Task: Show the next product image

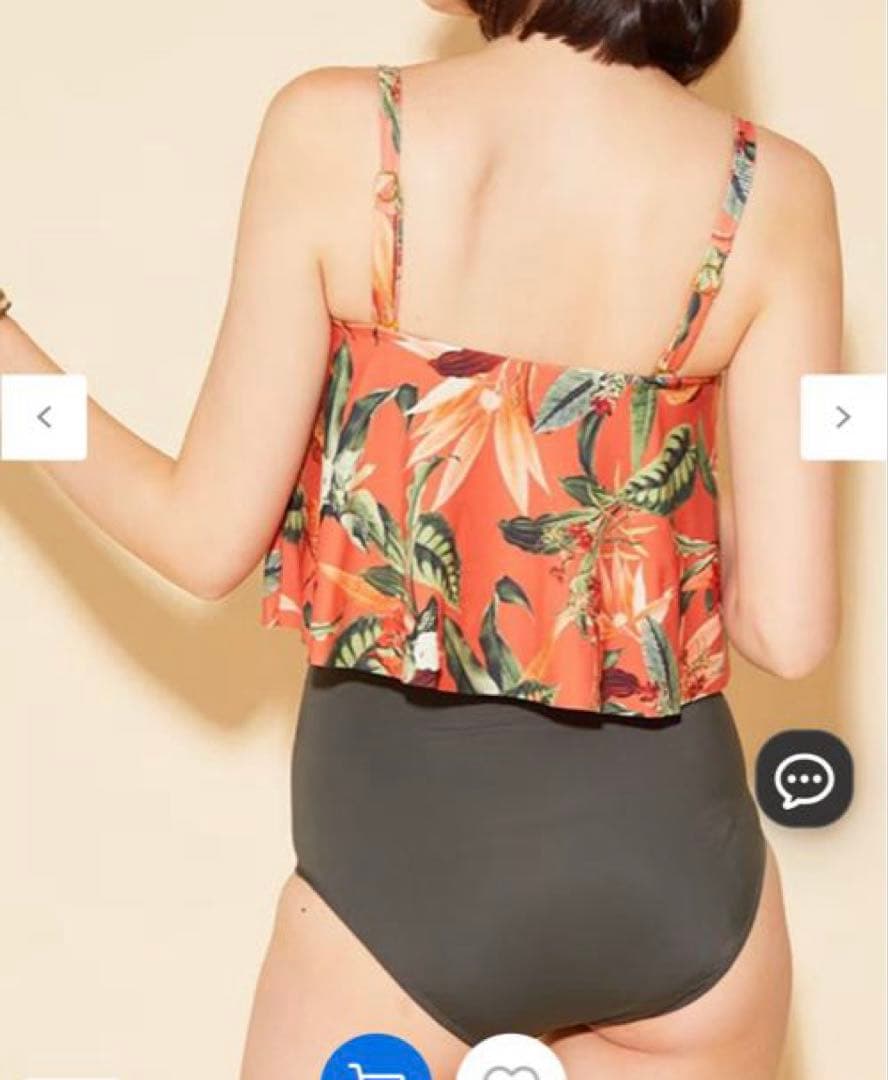Action: click(x=843, y=417)
